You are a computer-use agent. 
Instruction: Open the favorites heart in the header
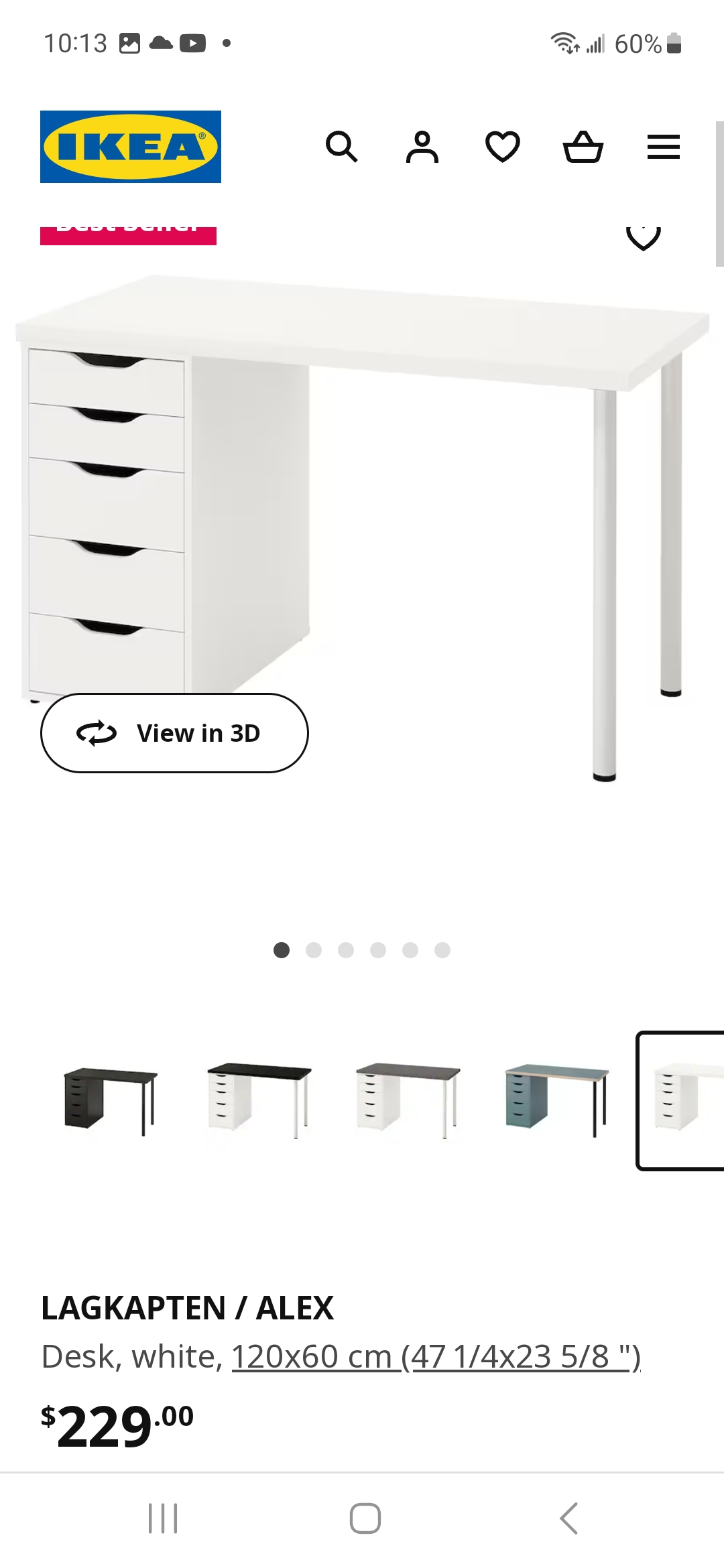tap(502, 147)
